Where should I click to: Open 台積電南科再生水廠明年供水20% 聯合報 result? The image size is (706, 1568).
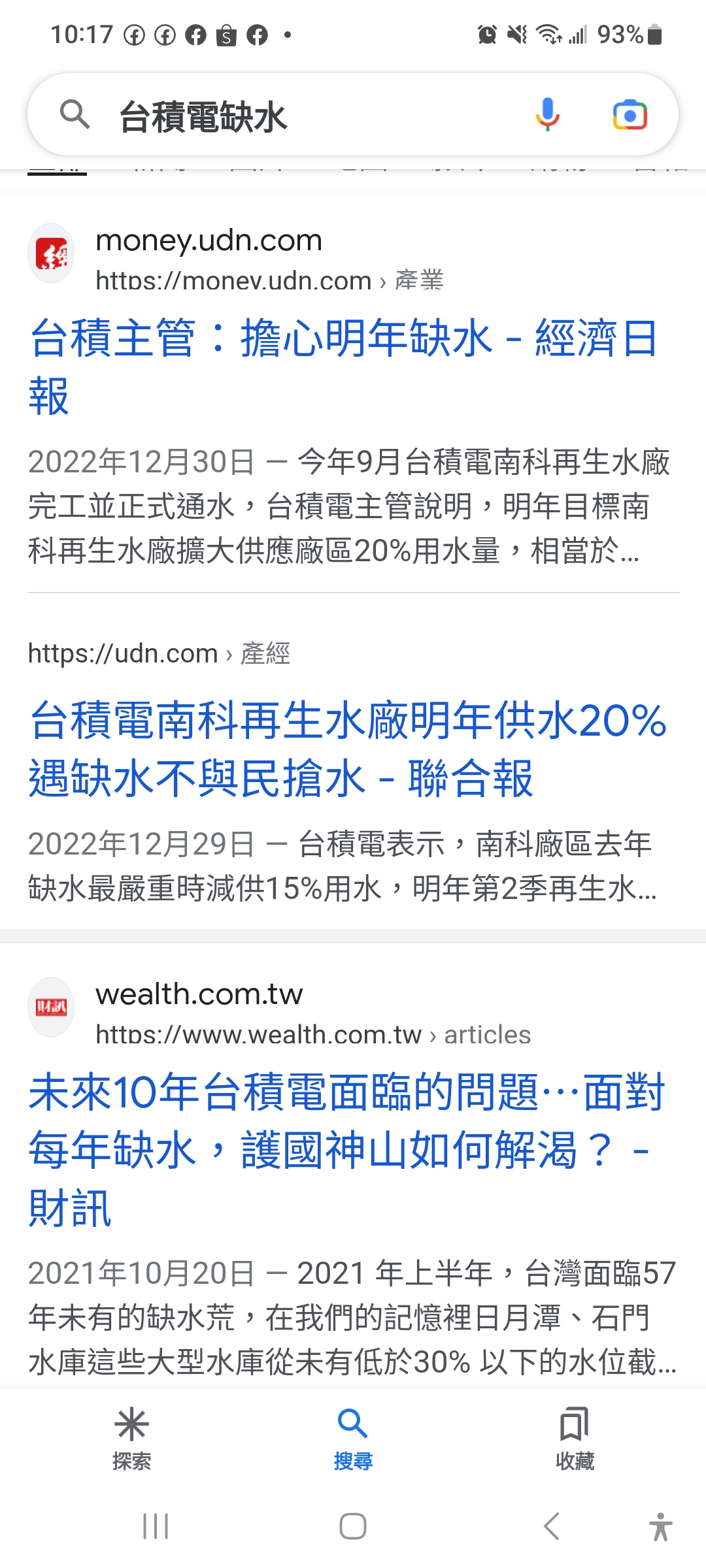click(x=348, y=749)
